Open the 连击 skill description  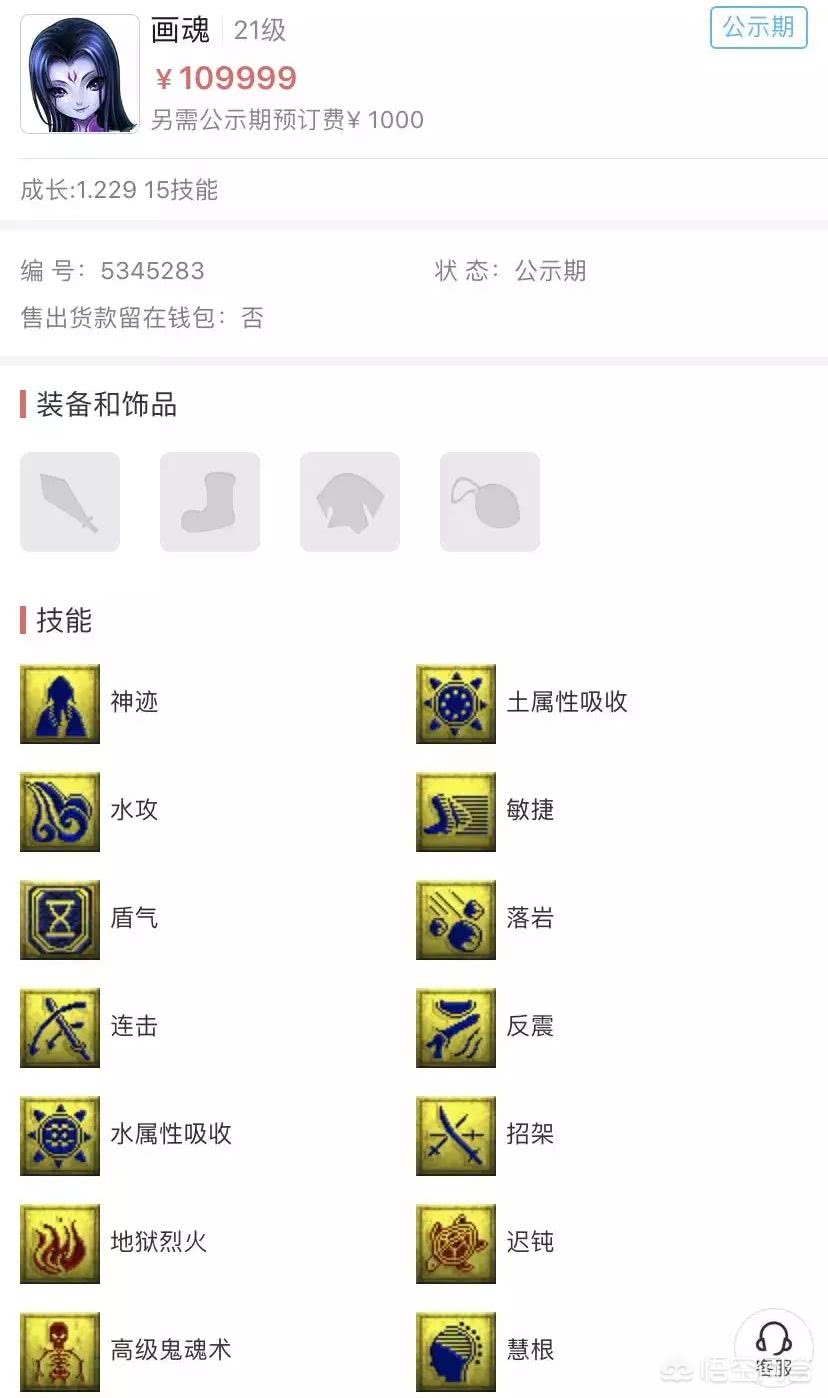pos(60,1027)
